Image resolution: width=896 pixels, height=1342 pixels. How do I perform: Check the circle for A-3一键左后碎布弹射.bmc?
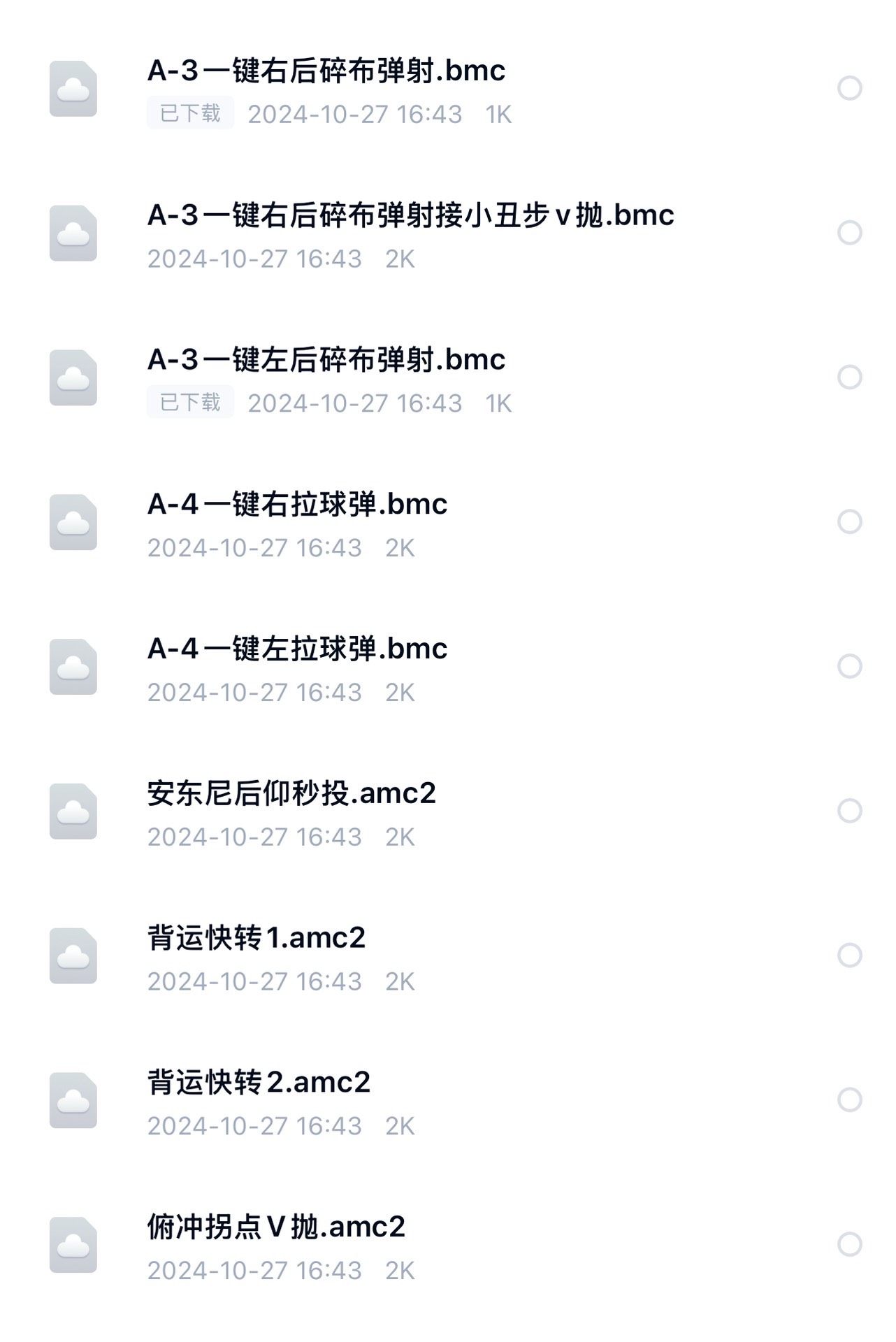click(849, 377)
